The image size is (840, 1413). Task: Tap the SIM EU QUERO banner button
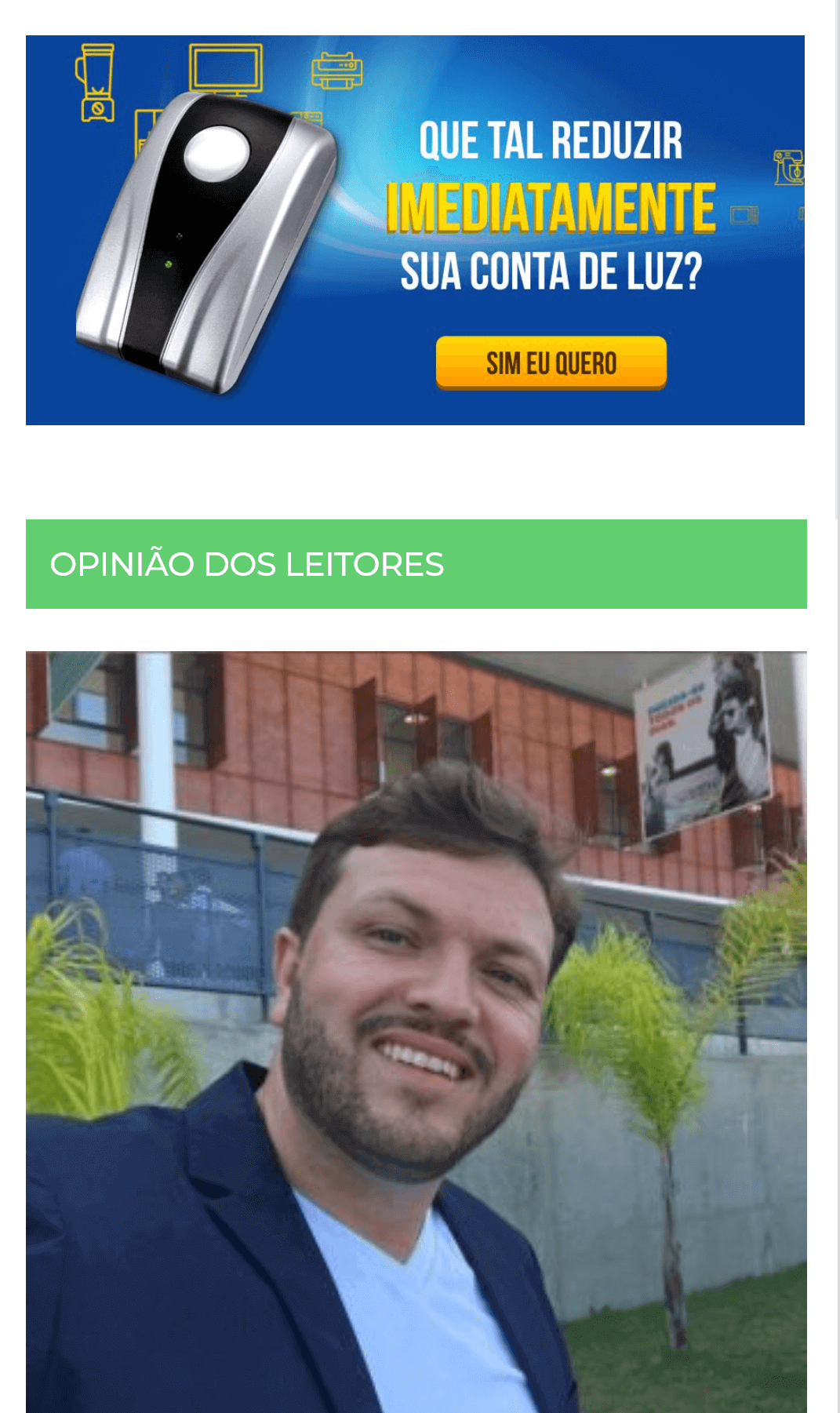(x=551, y=362)
